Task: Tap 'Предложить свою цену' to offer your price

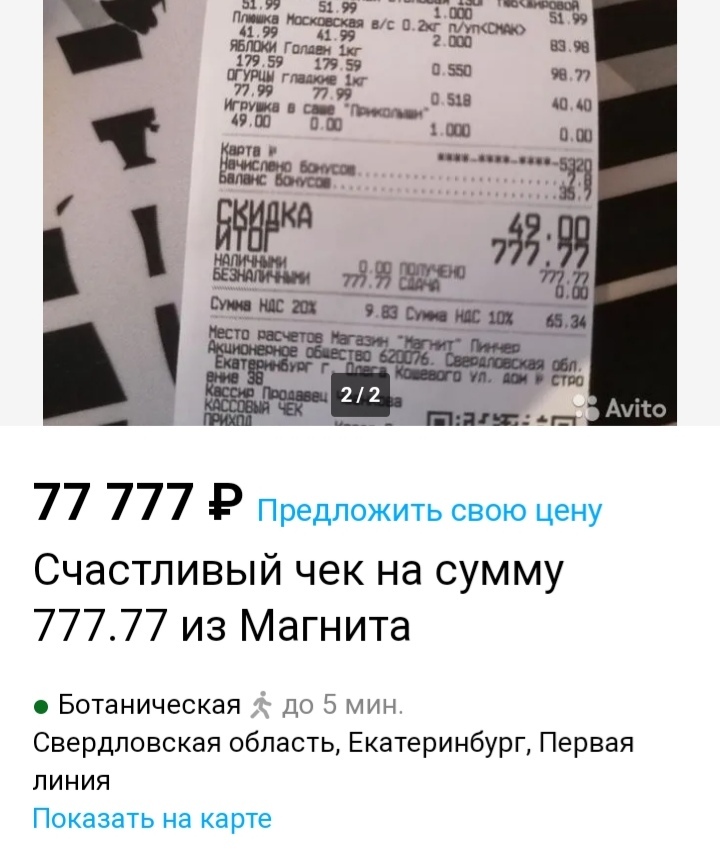Action: click(x=429, y=511)
